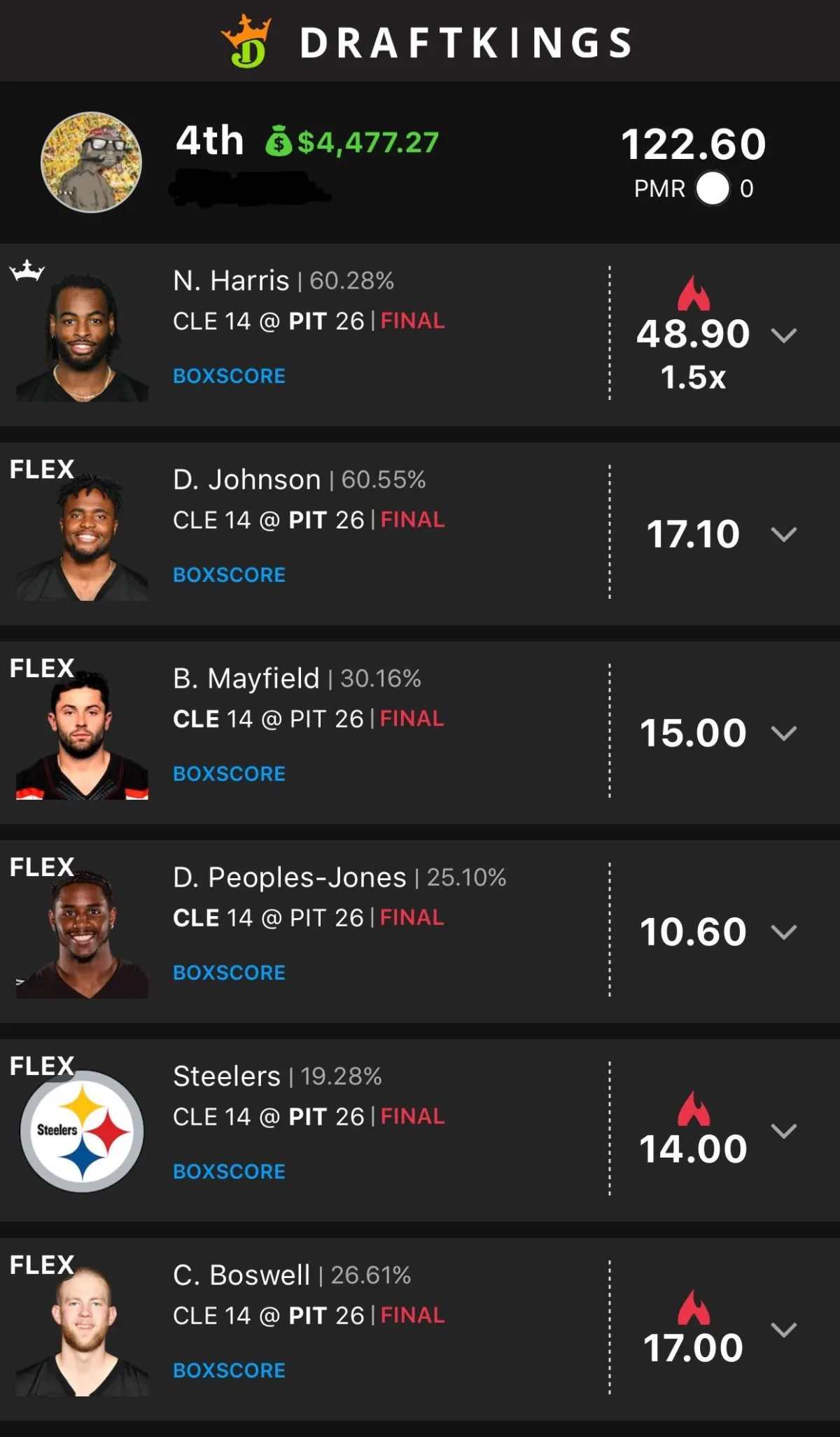Expand C. Boswell's 17.00 score chevron
Image resolution: width=840 pixels, height=1437 pixels.
[783, 1329]
